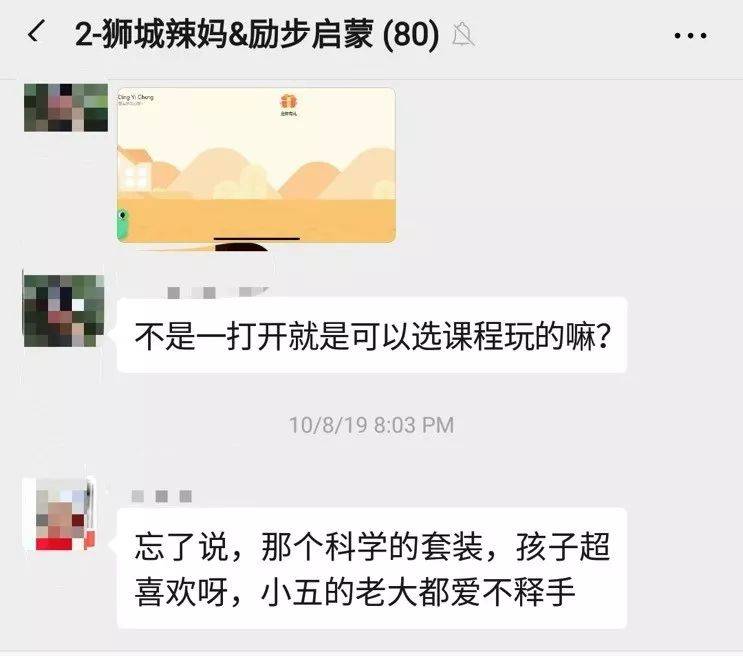The image size is (743, 656).
Task: Tap avatar beside the 科学的套装 message
Action: coord(64,514)
